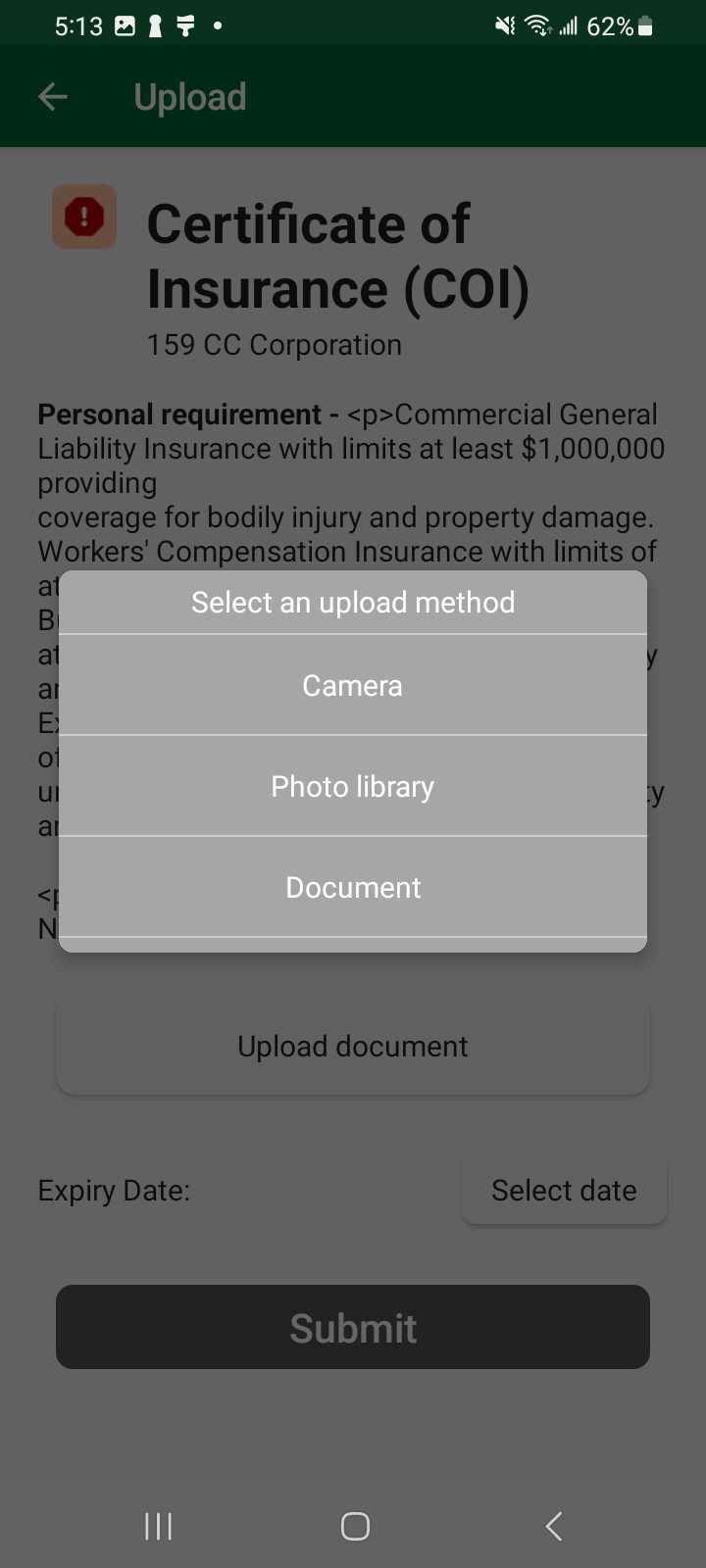The image size is (706, 1568).
Task: Submit the certificate of insurance
Action: pos(353,1328)
